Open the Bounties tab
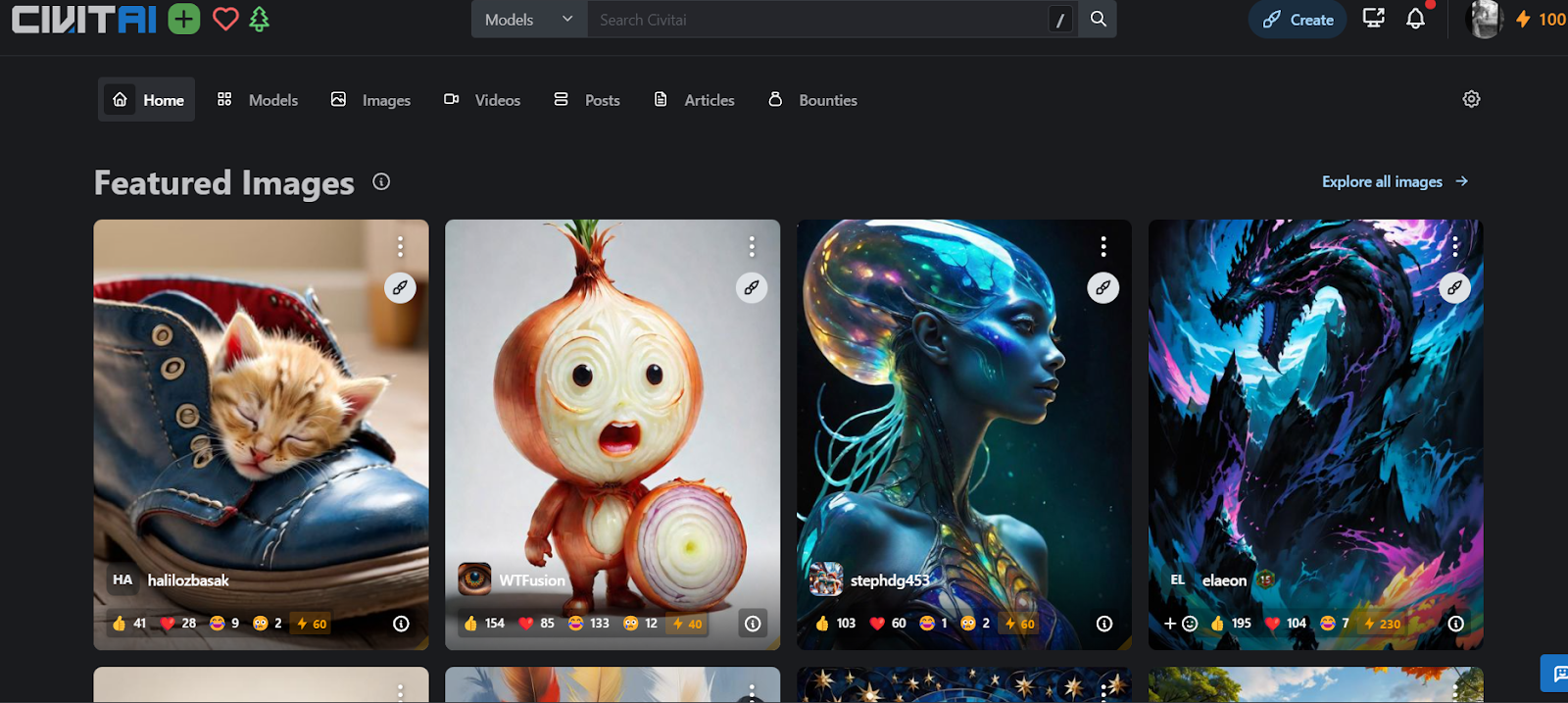This screenshot has width=1568, height=703. pyautogui.click(x=812, y=100)
